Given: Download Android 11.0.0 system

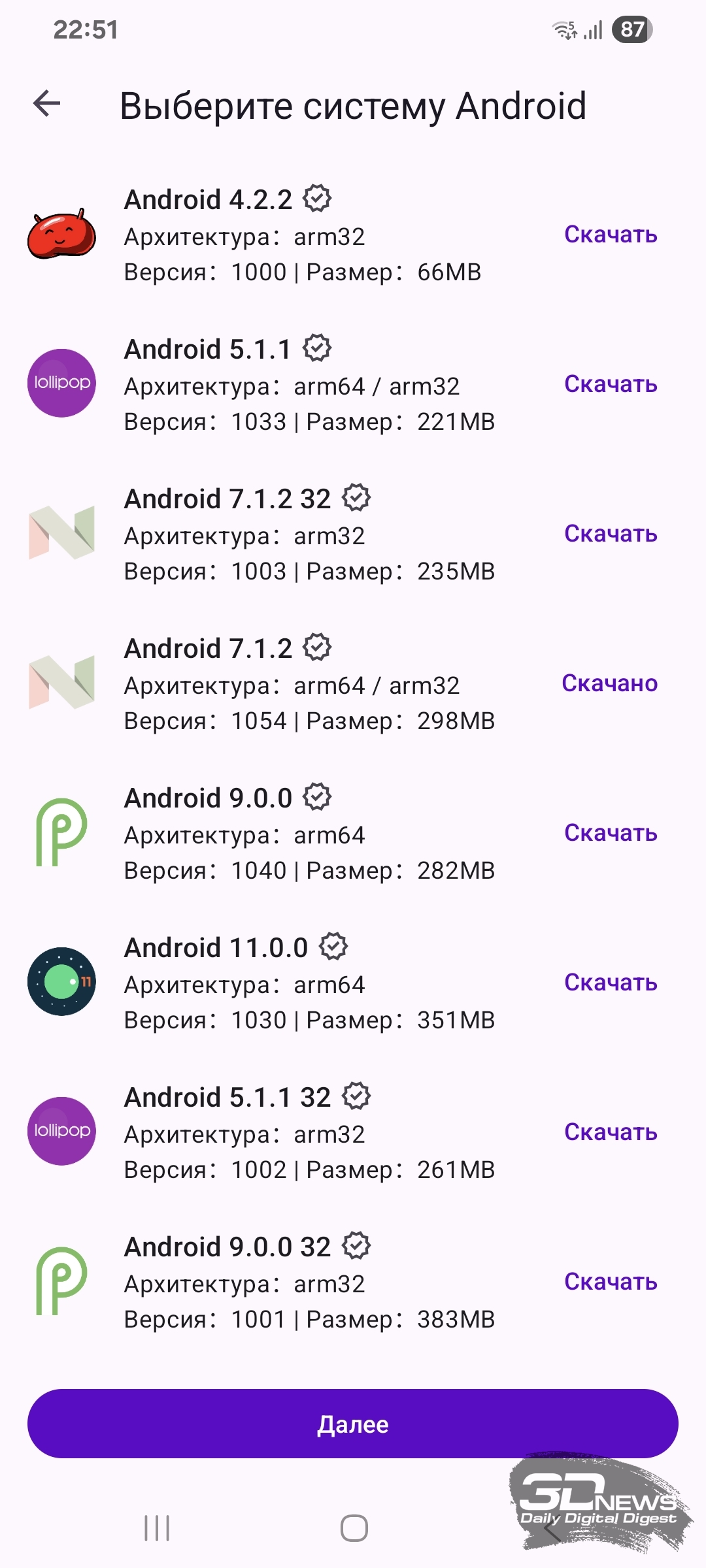Looking at the screenshot, I should pyautogui.click(x=611, y=983).
